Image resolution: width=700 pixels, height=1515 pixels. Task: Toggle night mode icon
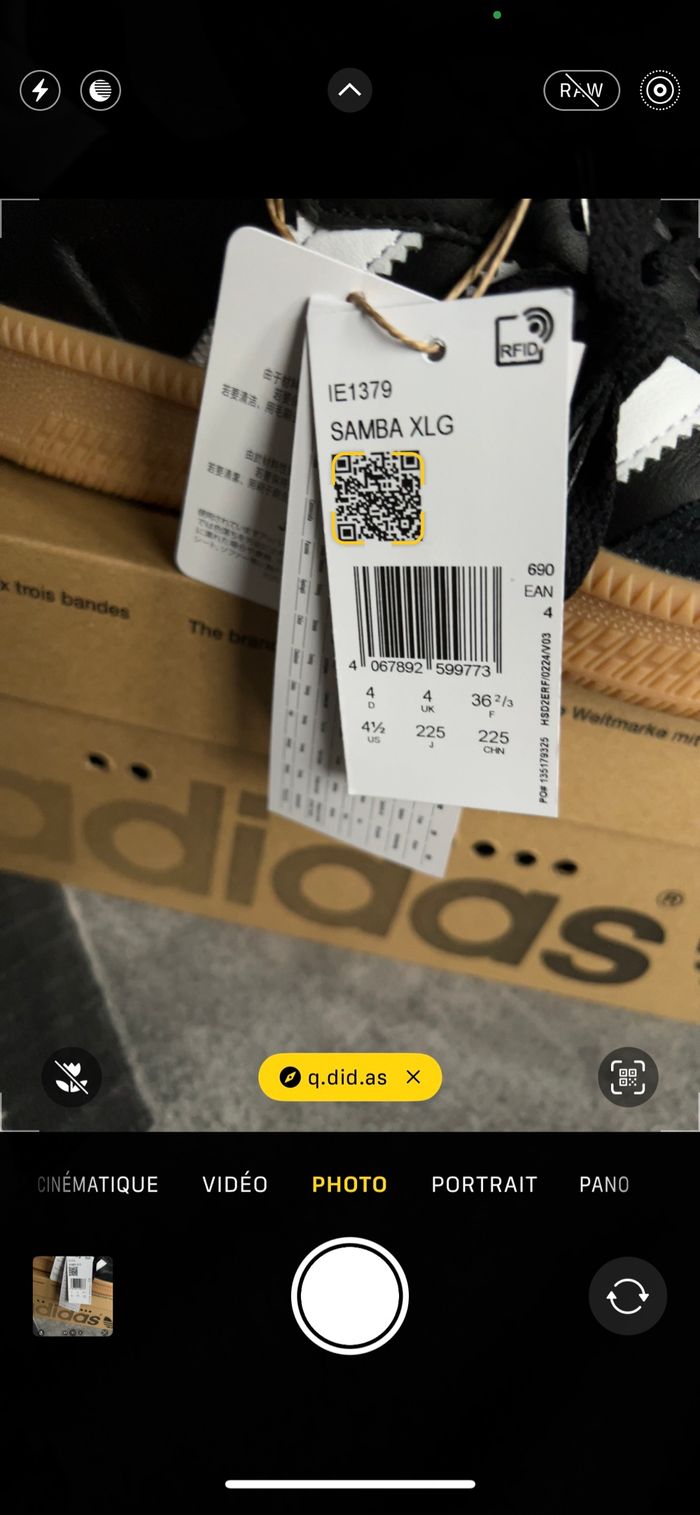point(100,91)
